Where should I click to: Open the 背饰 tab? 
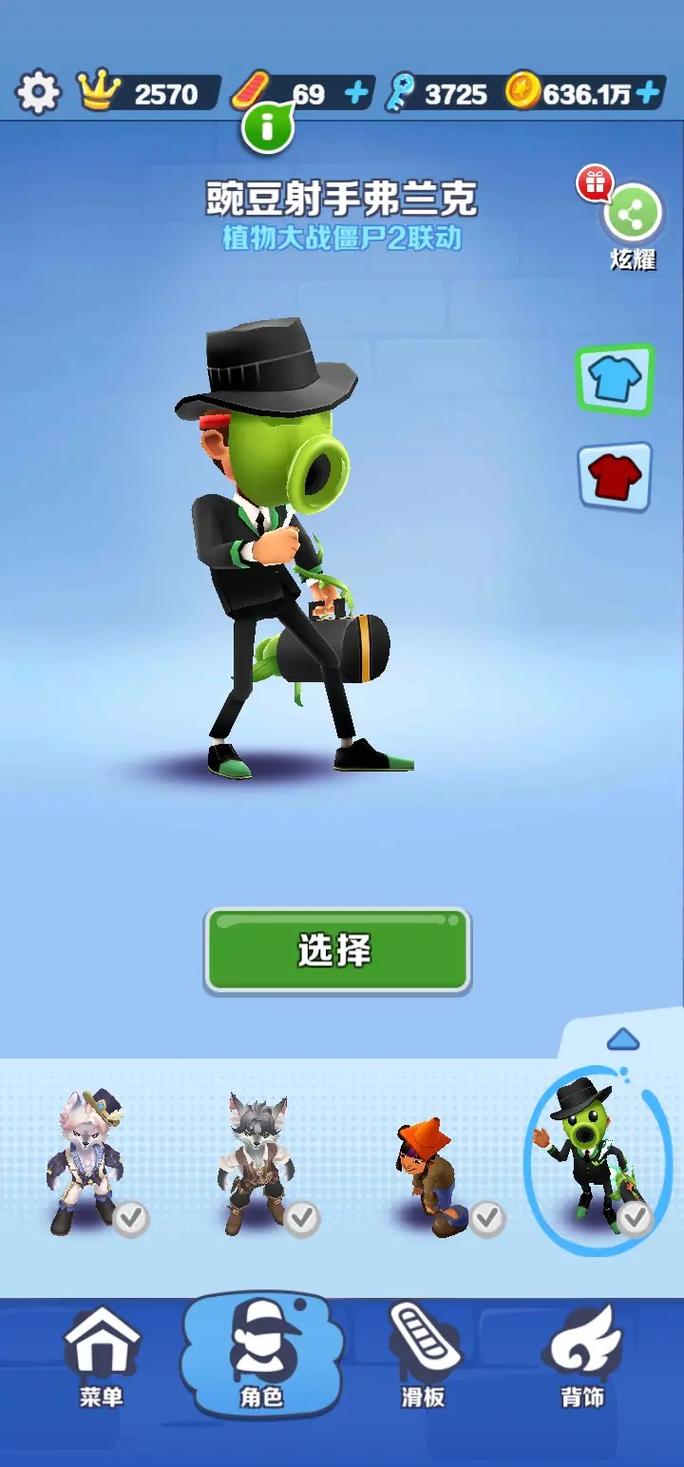pyautogui.click(x=583, y=1356)
